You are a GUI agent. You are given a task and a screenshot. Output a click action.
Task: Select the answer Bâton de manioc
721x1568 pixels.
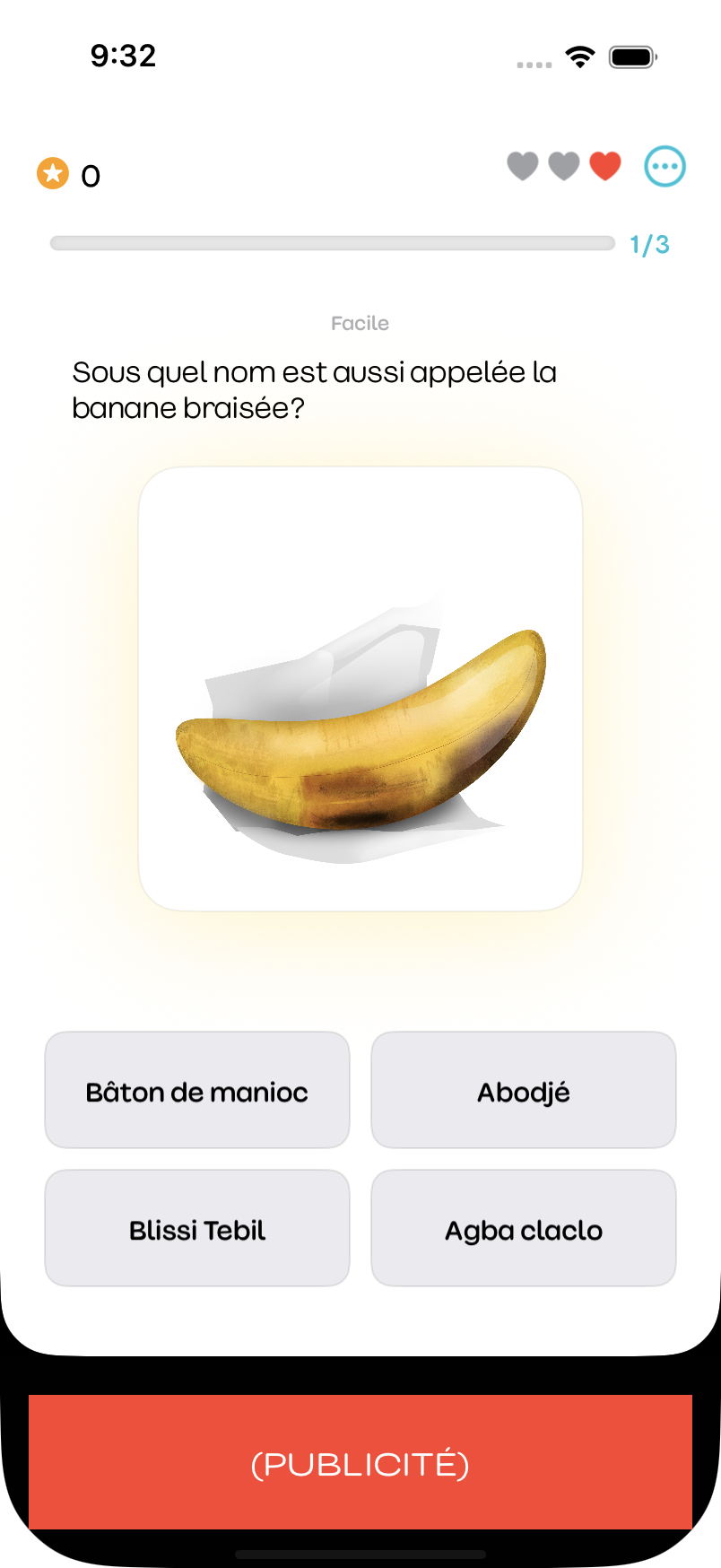(x=197, y=1090)
